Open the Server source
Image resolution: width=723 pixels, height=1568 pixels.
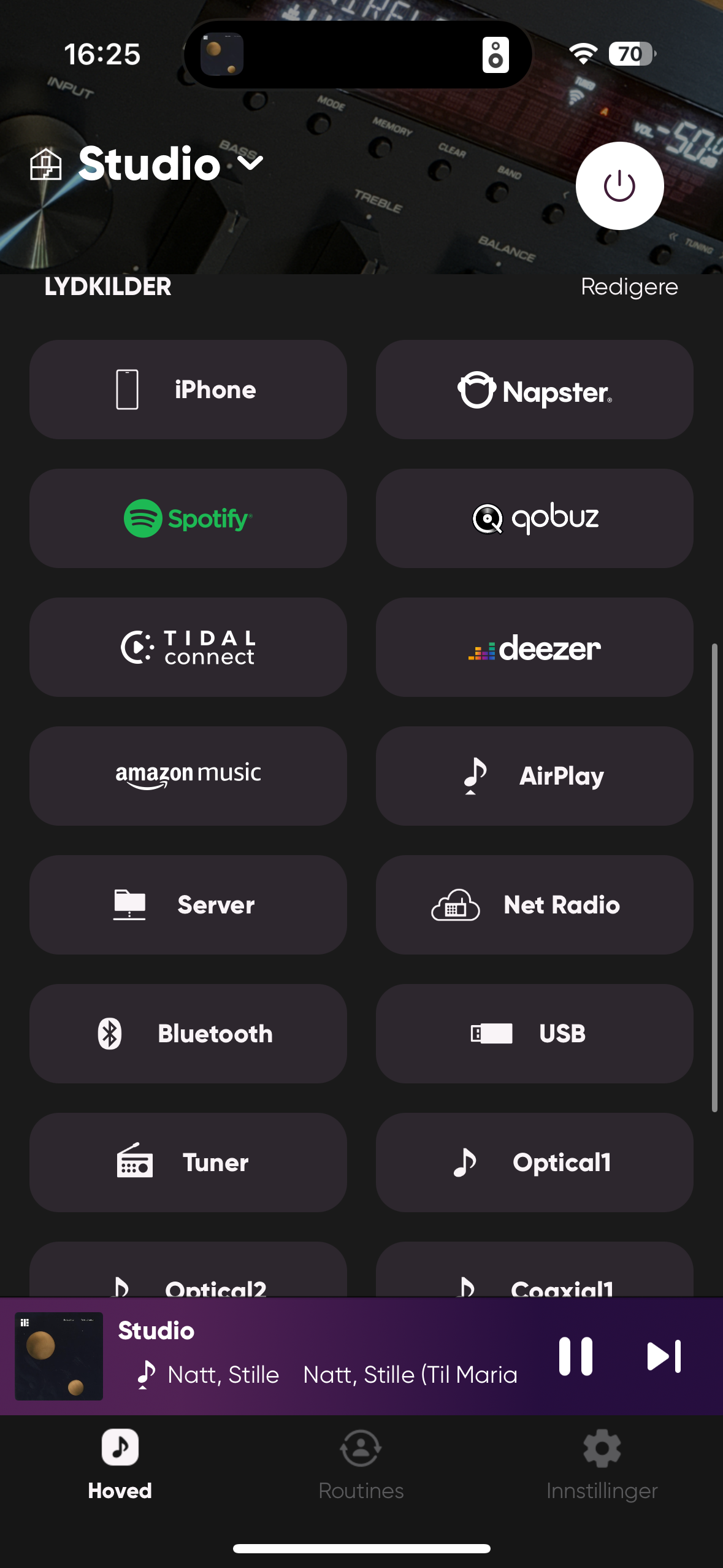[188, 905]
